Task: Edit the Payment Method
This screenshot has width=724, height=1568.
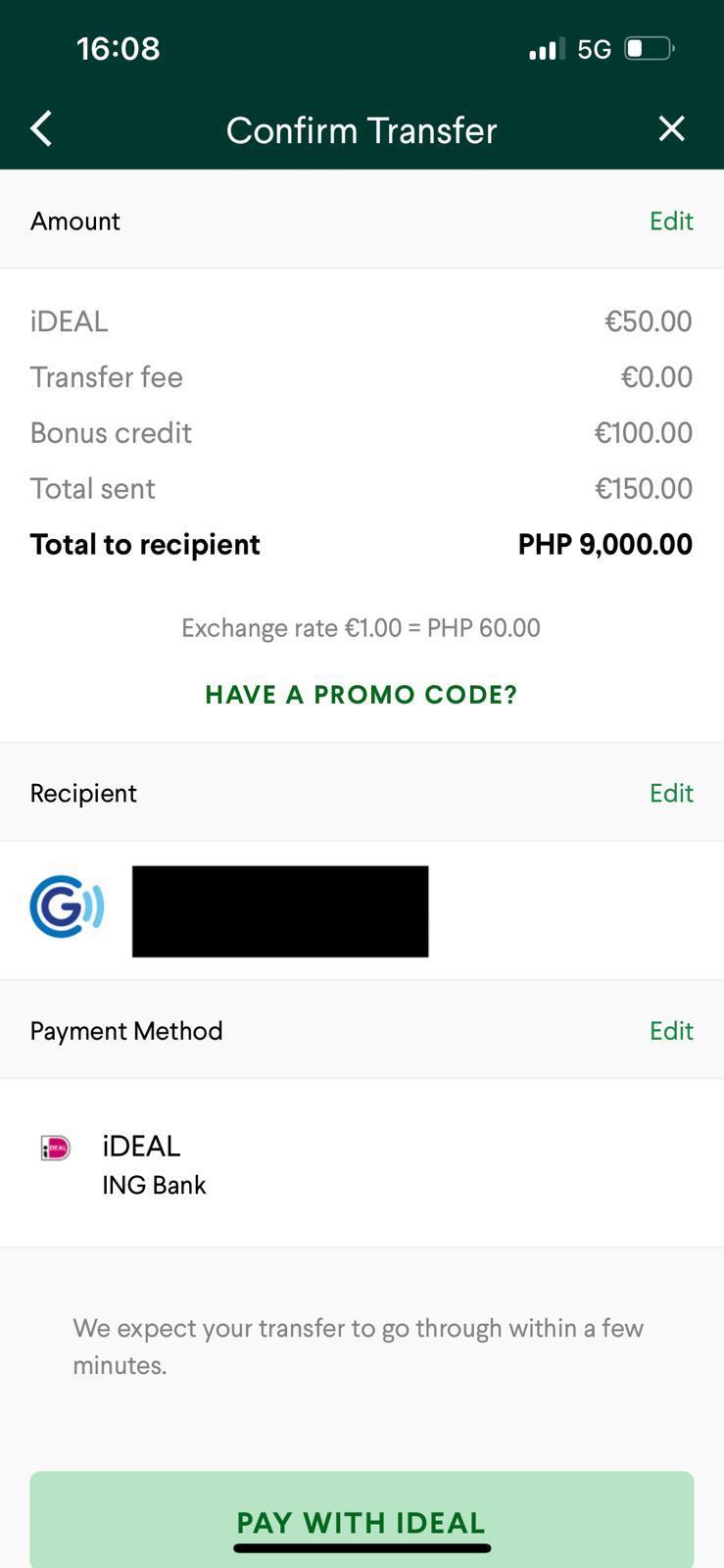Action: [671, 1031]
